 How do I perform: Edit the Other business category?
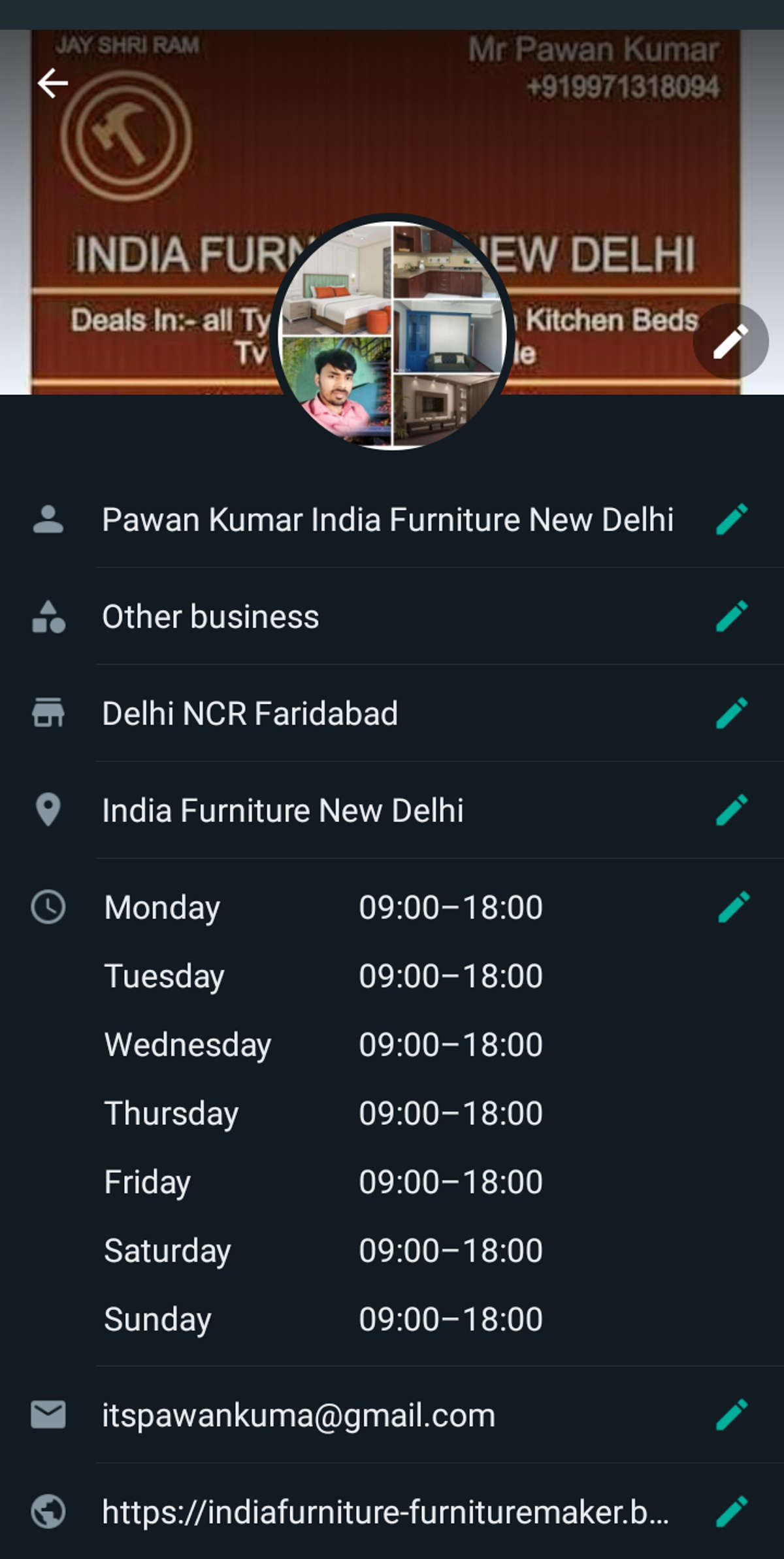[732, 616]
